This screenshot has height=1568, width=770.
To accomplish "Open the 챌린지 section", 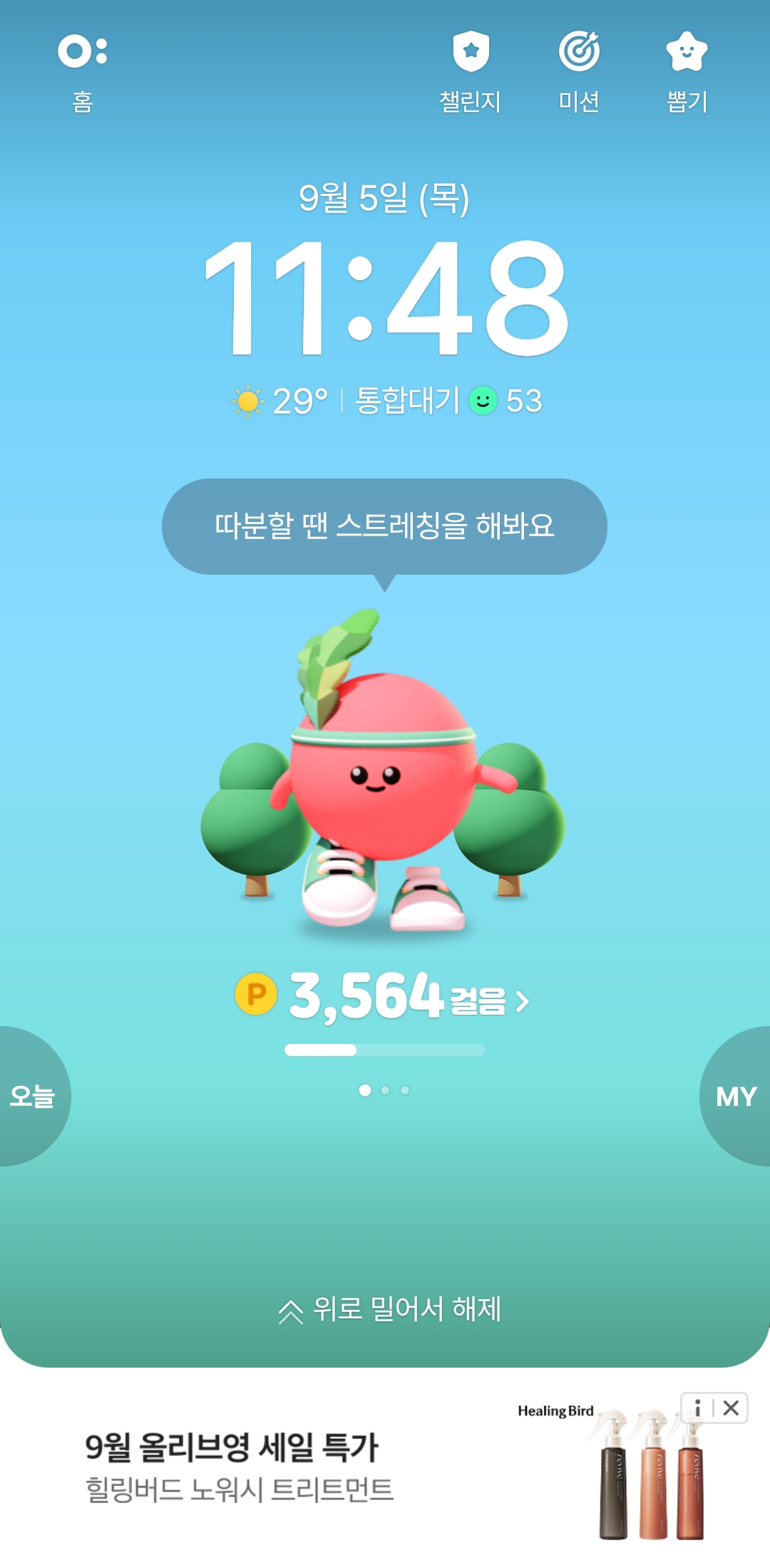I will click(471, 72).
